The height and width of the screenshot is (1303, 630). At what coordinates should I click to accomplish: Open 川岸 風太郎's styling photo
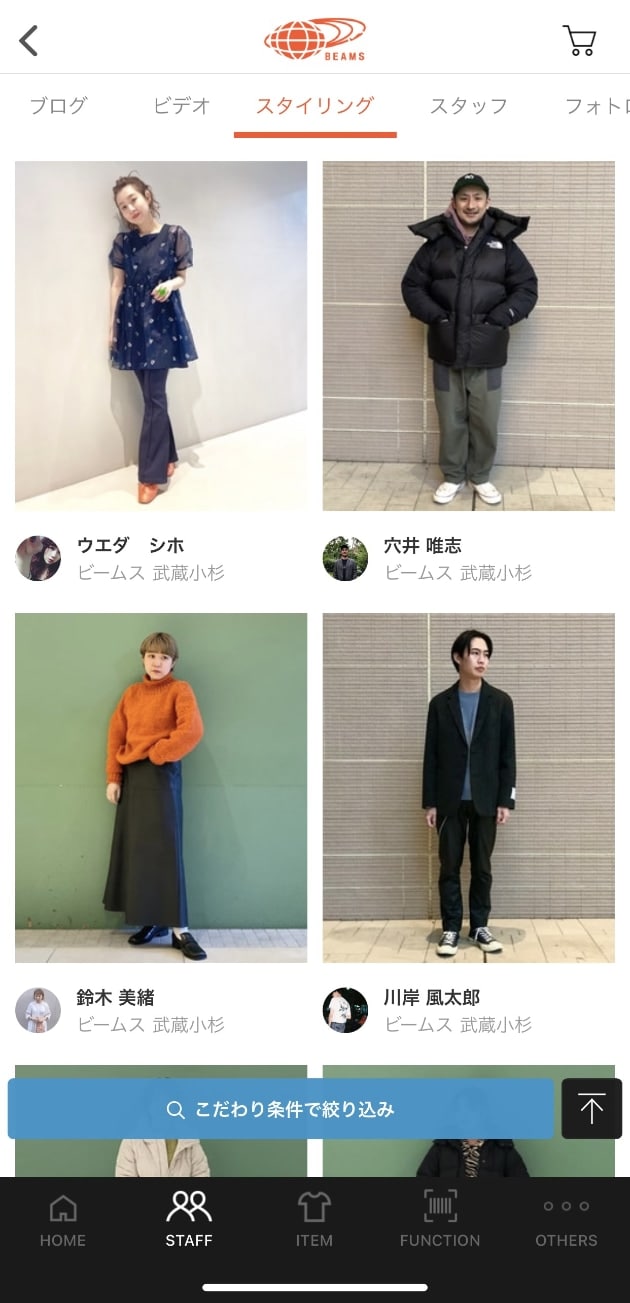(x=468, y=788)
